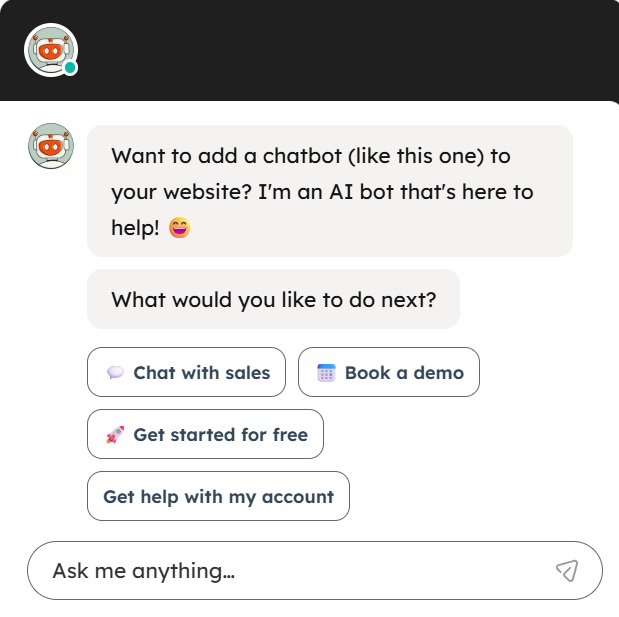Select the Chat with sales option
The width and height of the screenshot is (619, 617).
point(187,372)
